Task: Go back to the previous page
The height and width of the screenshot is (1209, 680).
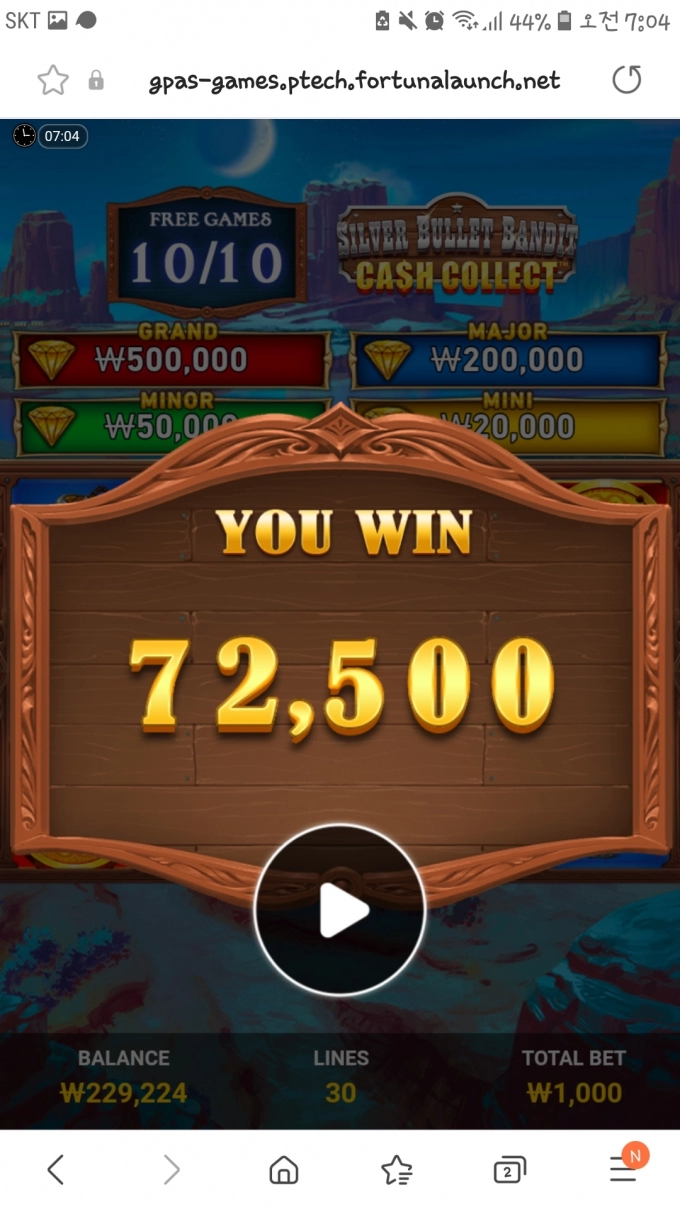Action: 56,1168
